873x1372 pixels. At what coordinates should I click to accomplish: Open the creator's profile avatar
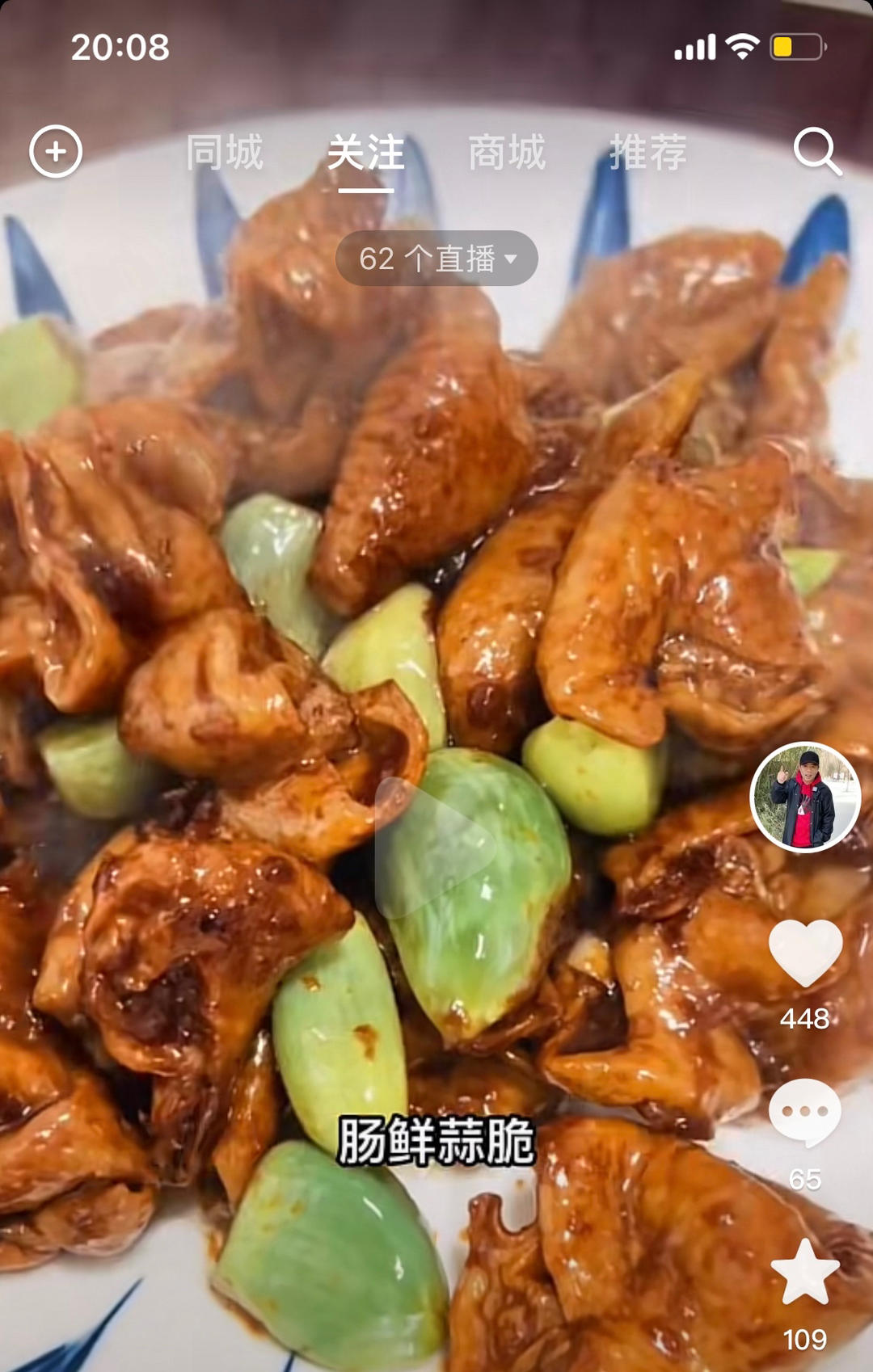pos(805,797)
